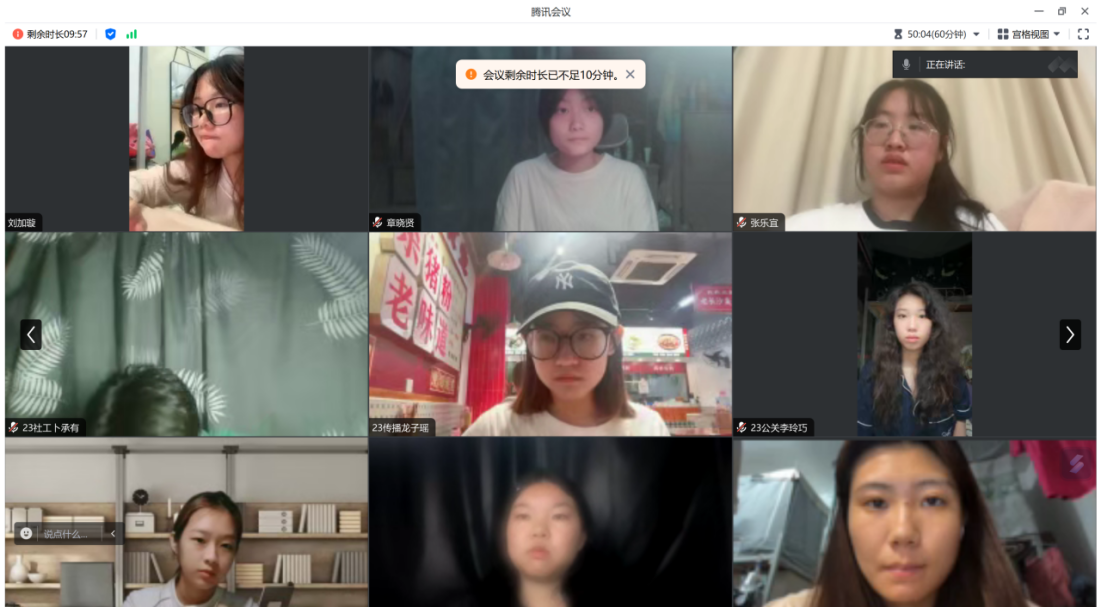Expand the 50:04 meeting timer dropdown
Viewport: 1101px width, 607px height.
[976, 34]
